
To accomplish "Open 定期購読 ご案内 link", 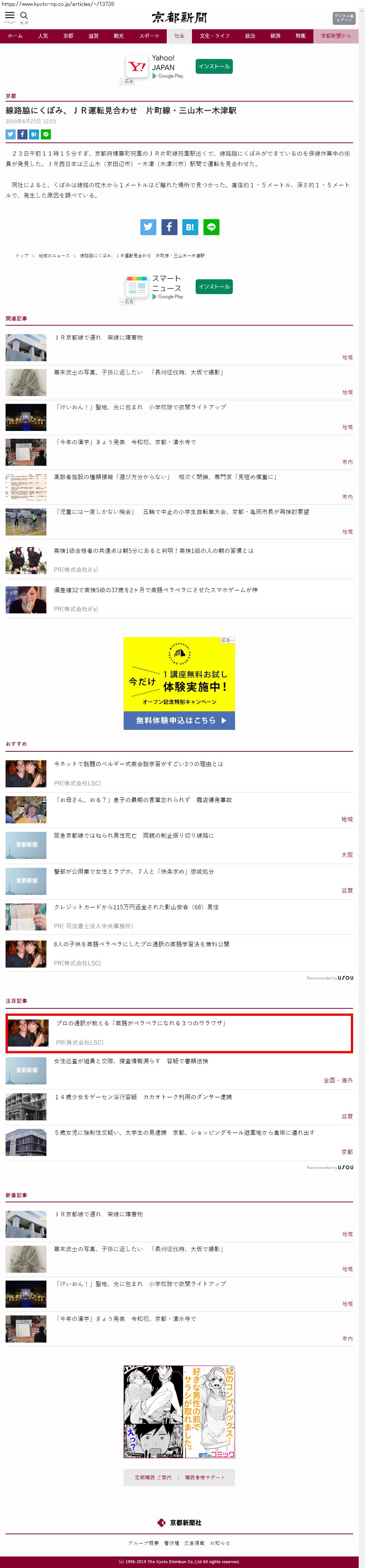I will pos(153,1477).
